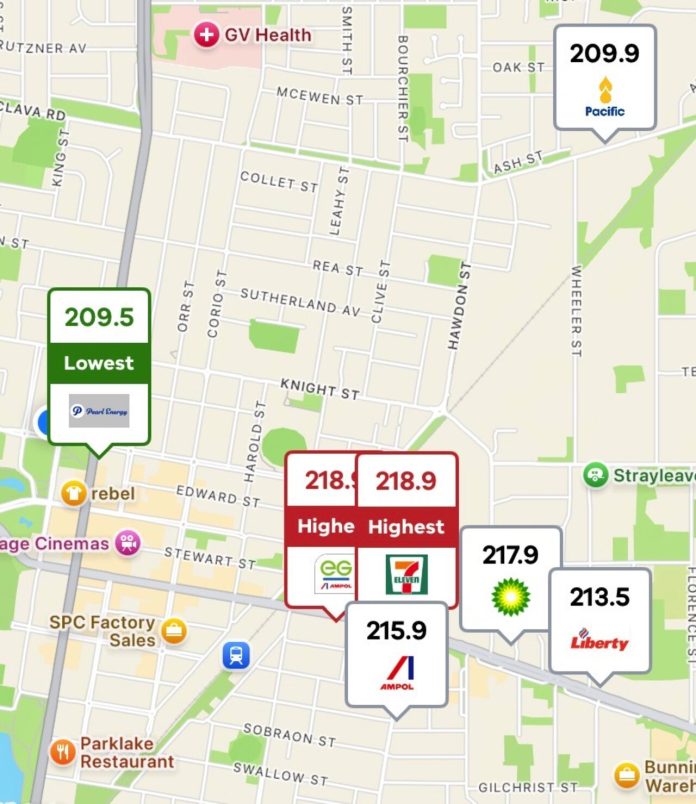696x804 pixels.
Task: Open the Pearl Energy lowest price marker
Action: (99, 365)
